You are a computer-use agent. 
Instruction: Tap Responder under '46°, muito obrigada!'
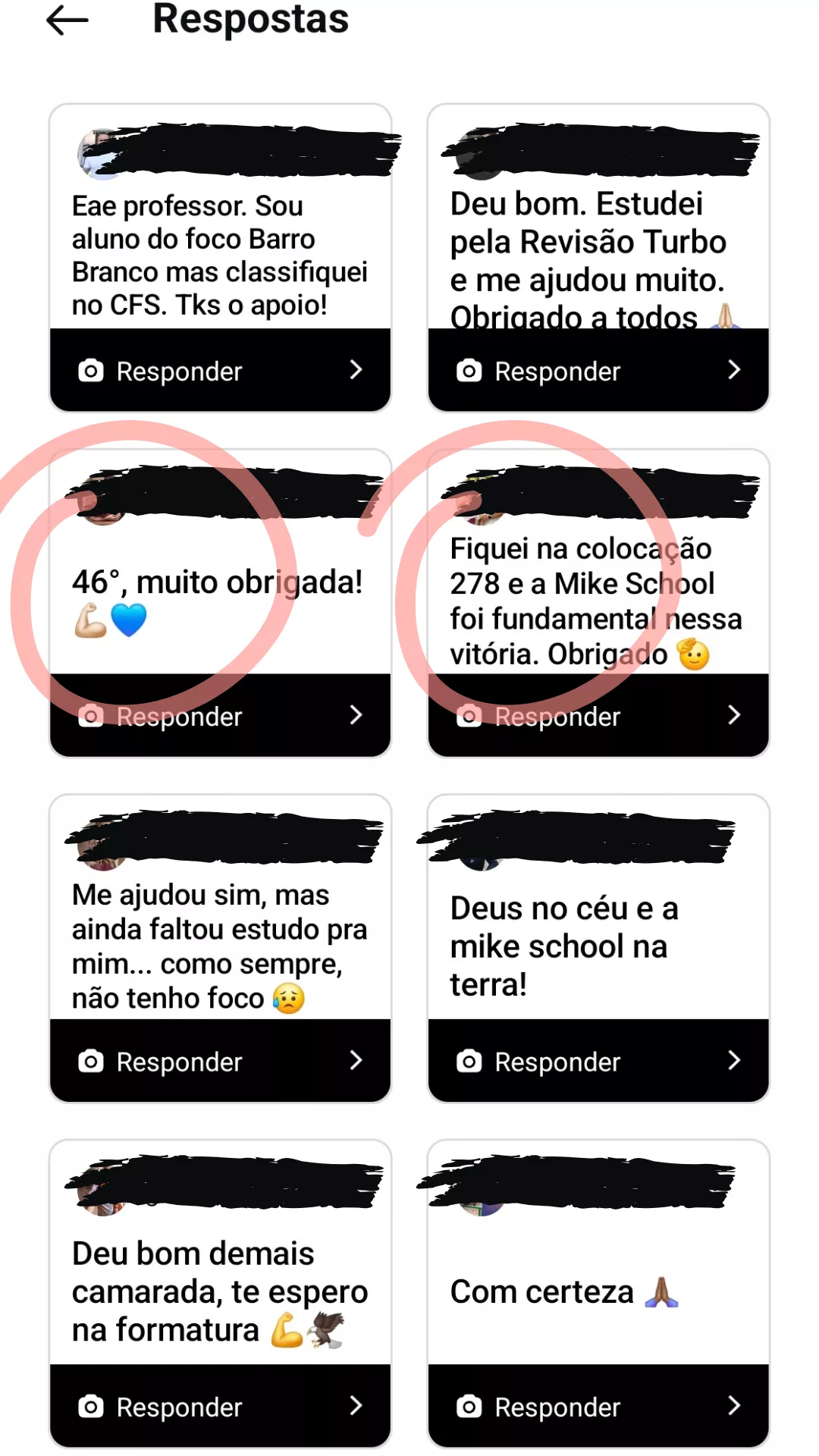220,716
